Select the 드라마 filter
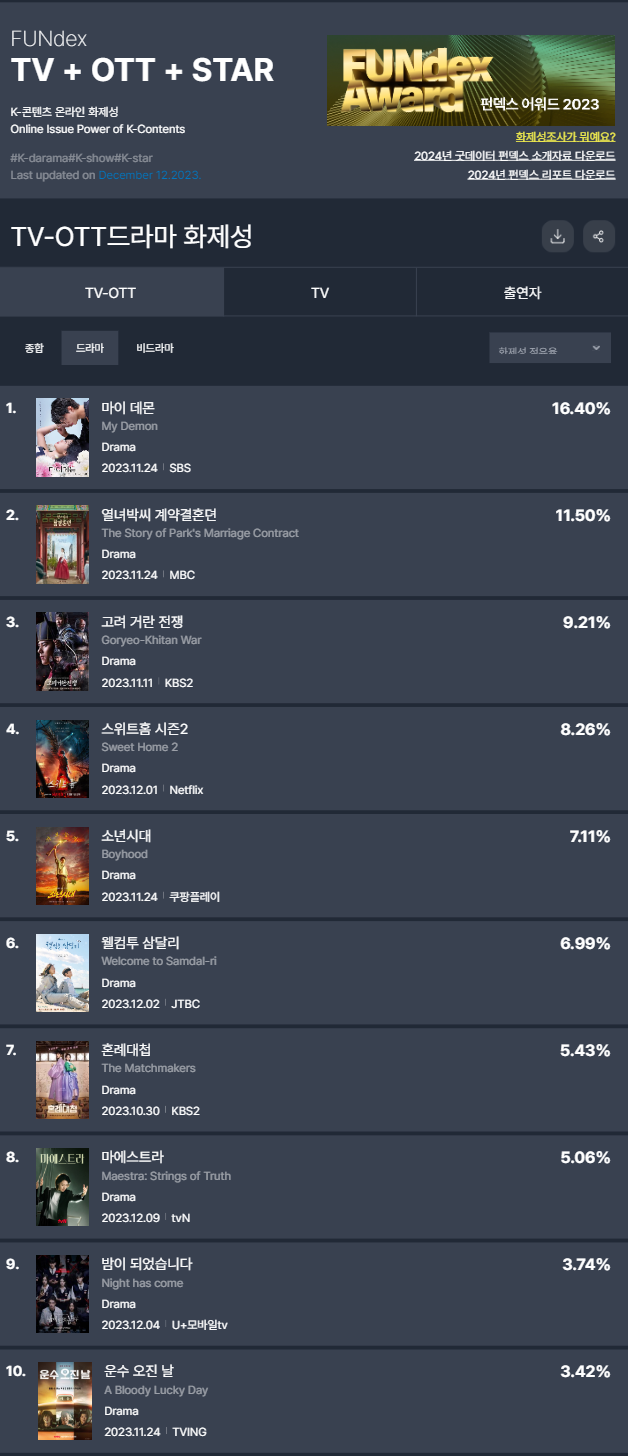 pyautogui.click(x=90, y=348)
